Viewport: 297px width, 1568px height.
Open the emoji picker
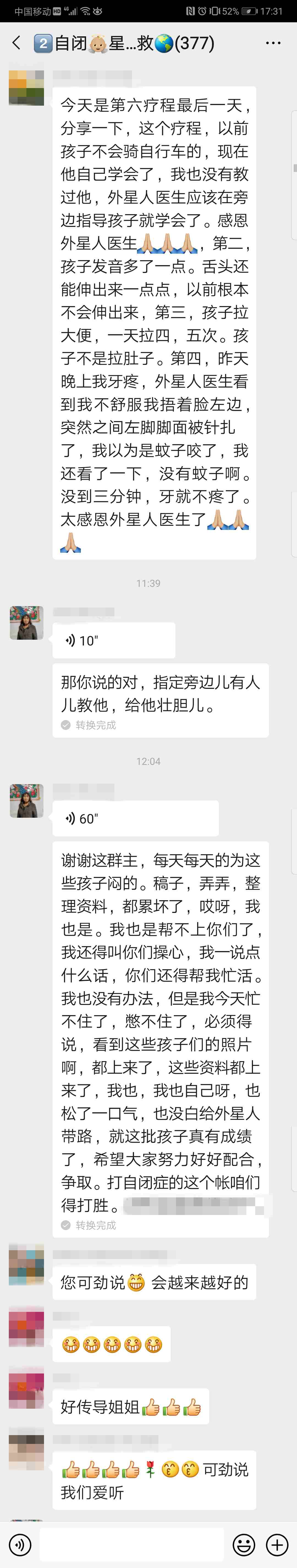tap(243, 1544)
